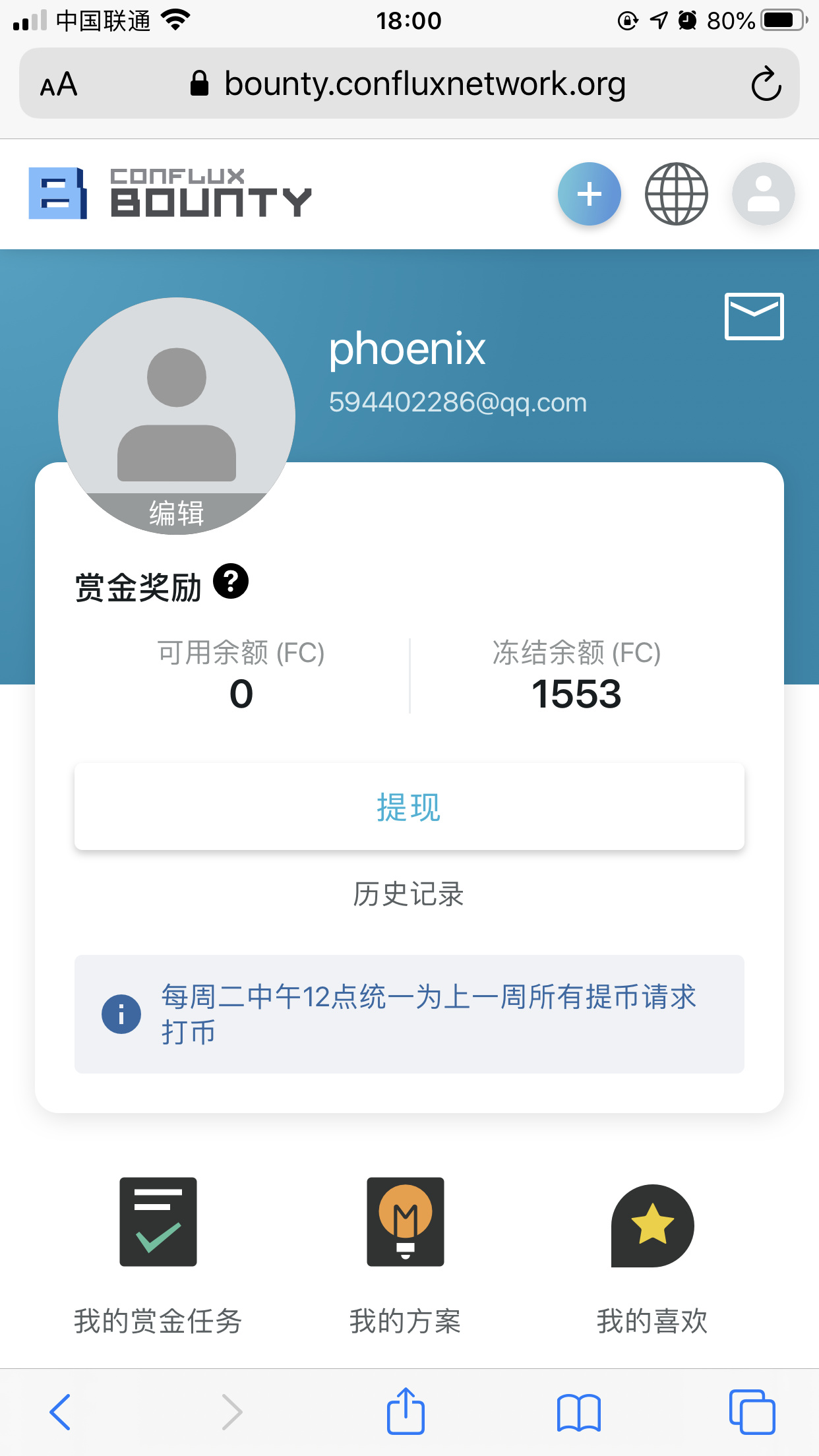The width and height of the screenshot is (819, 1456).
Task: Open 我的喜欢 my favorites
Action: tap(652, 1253)
